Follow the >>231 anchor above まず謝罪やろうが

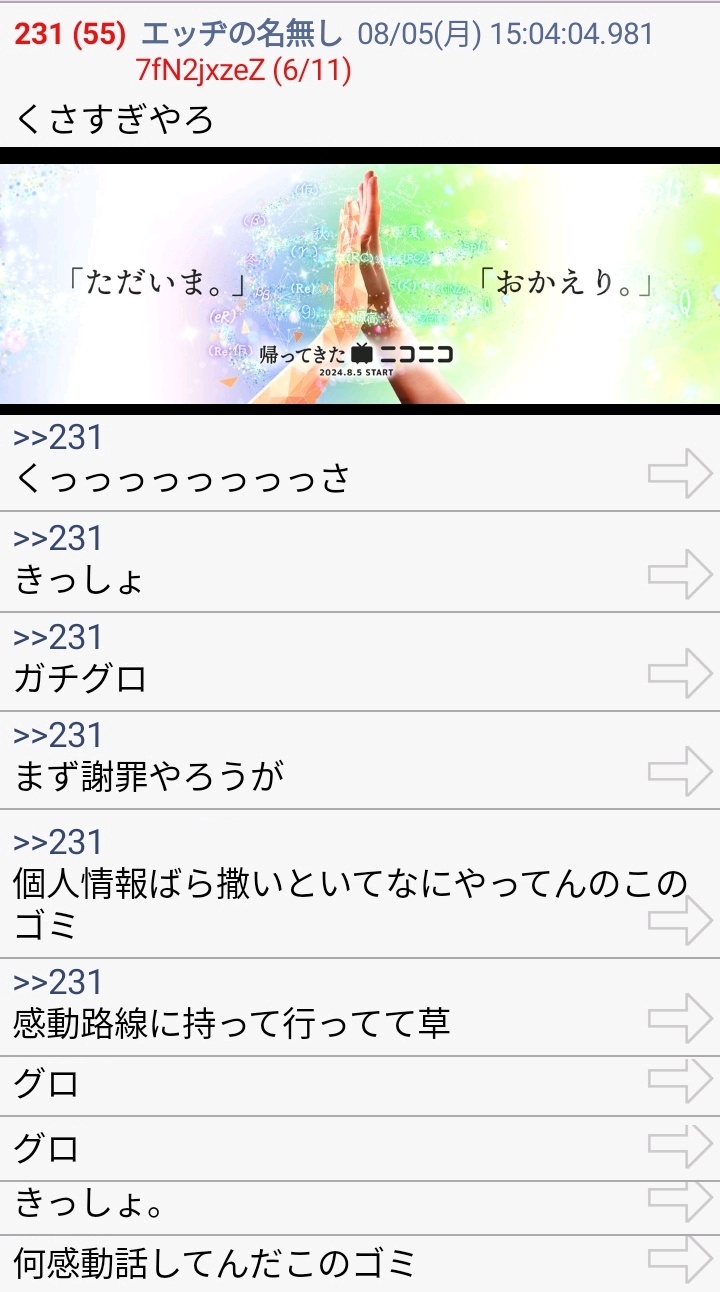58,735
